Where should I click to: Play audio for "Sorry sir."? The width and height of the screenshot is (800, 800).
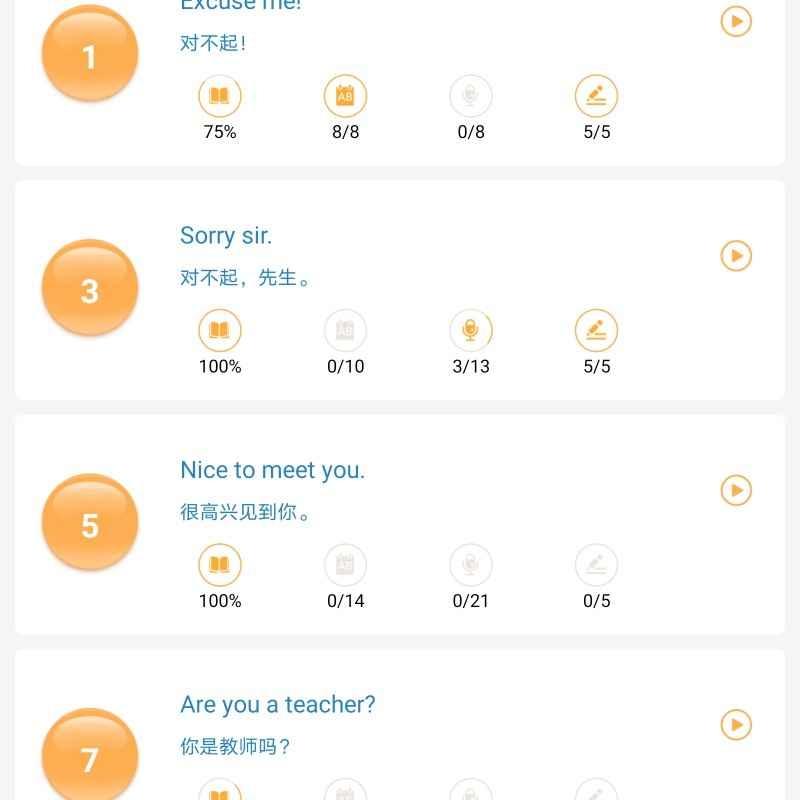tap(736, 256)
